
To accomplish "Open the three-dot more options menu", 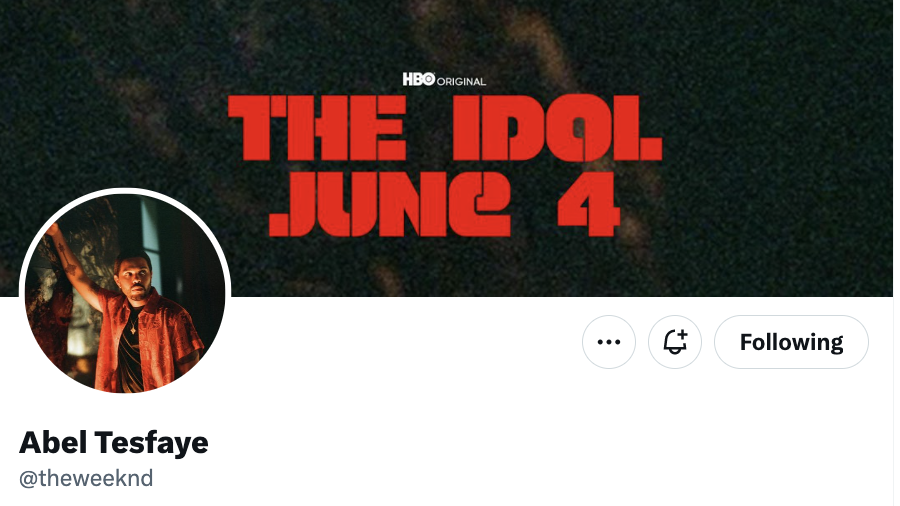I will tap(609, 342).
